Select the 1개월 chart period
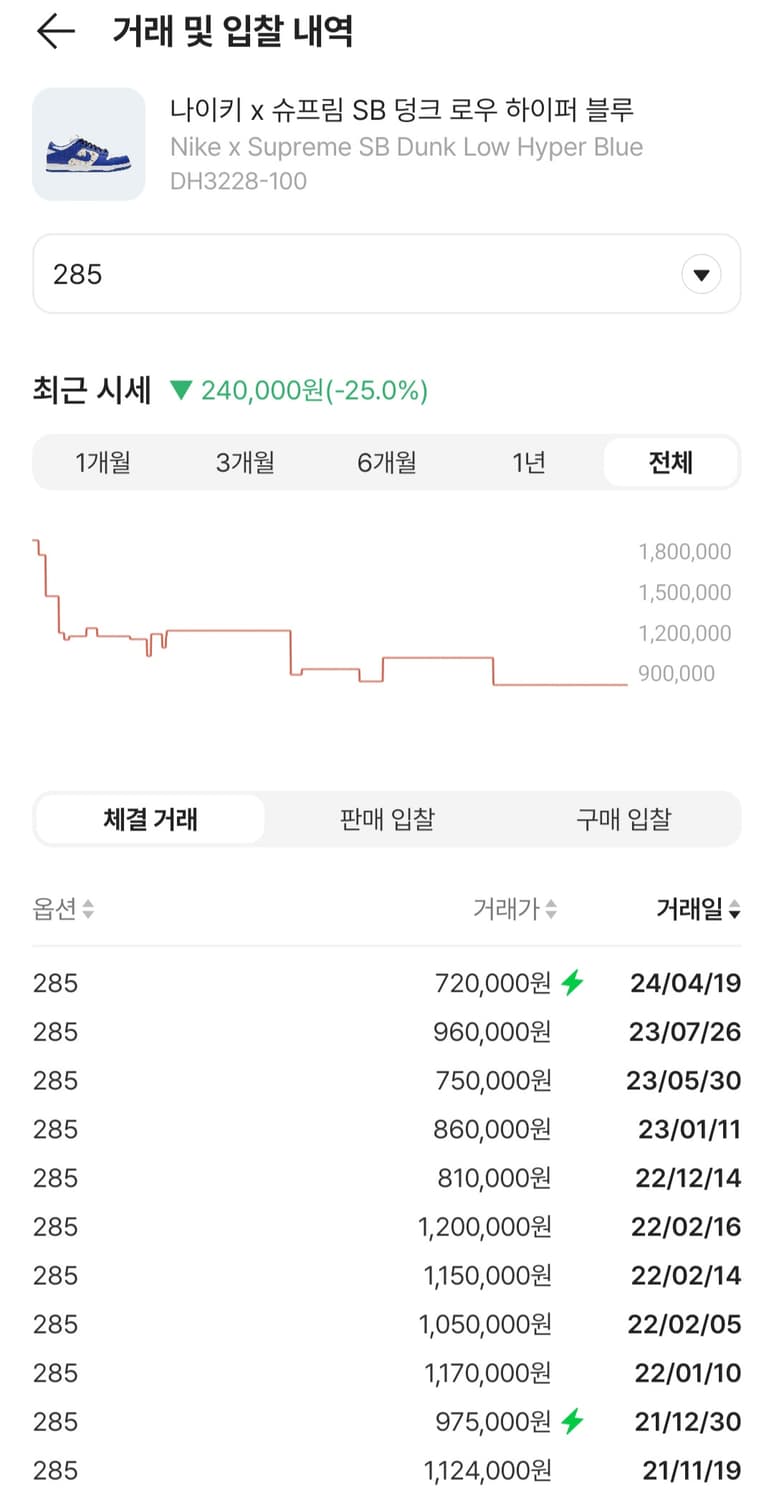The image size is (774, 1500). [x=103, y=462]
